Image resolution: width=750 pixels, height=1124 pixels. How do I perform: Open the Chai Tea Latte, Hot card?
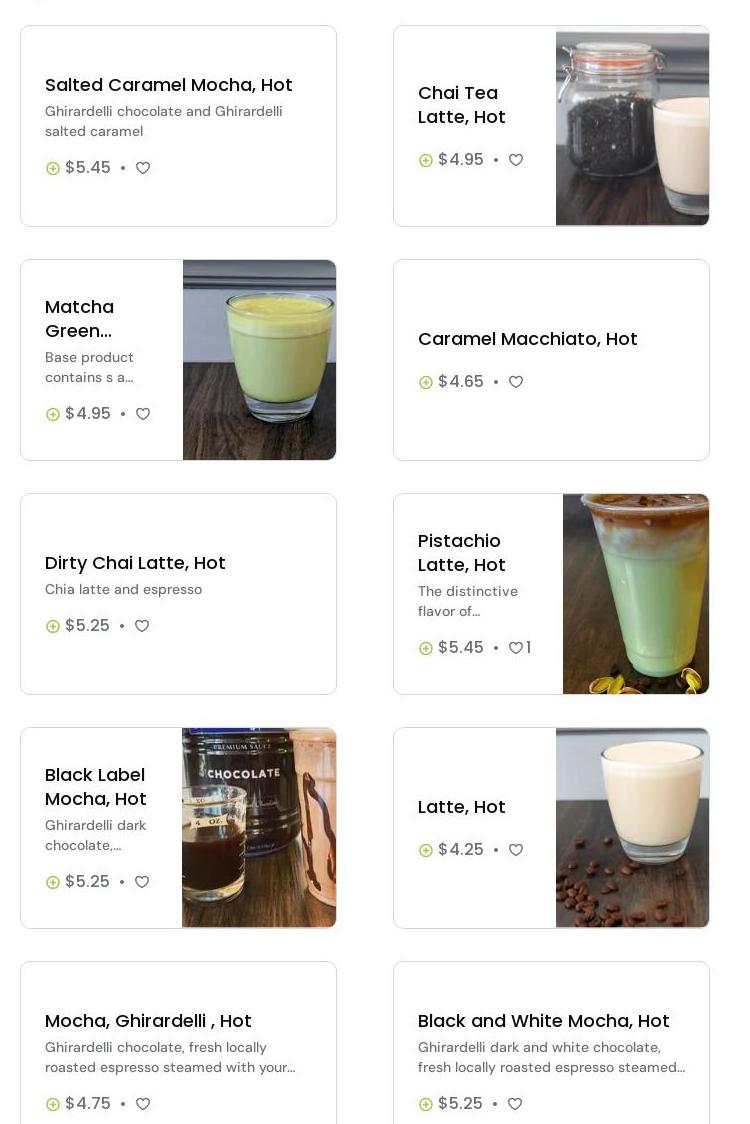[x=461, y=105]
